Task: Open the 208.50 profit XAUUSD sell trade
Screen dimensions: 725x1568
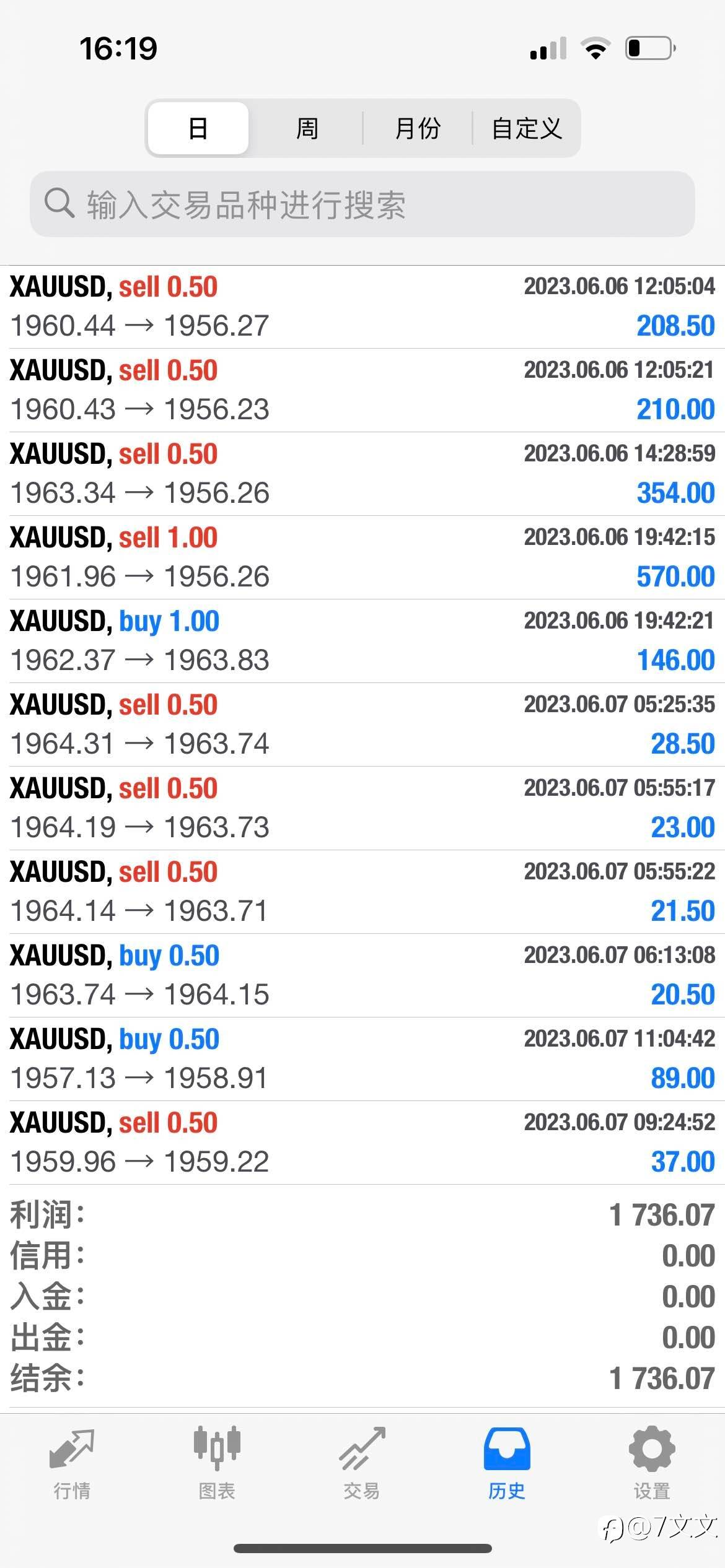Action: click(x=362, y=307)
